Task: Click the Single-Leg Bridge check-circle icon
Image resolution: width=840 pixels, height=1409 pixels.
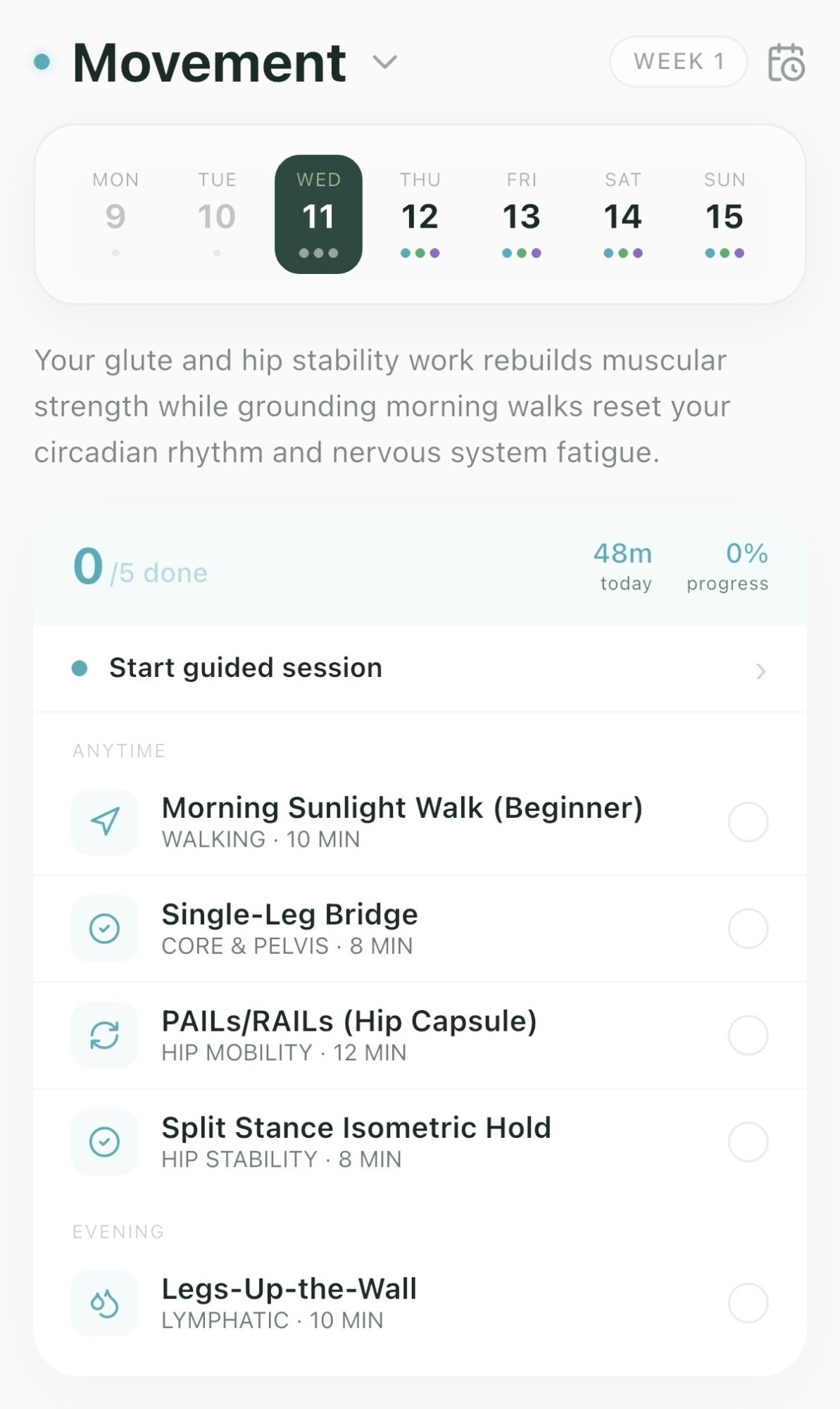Action: [104, 929]
